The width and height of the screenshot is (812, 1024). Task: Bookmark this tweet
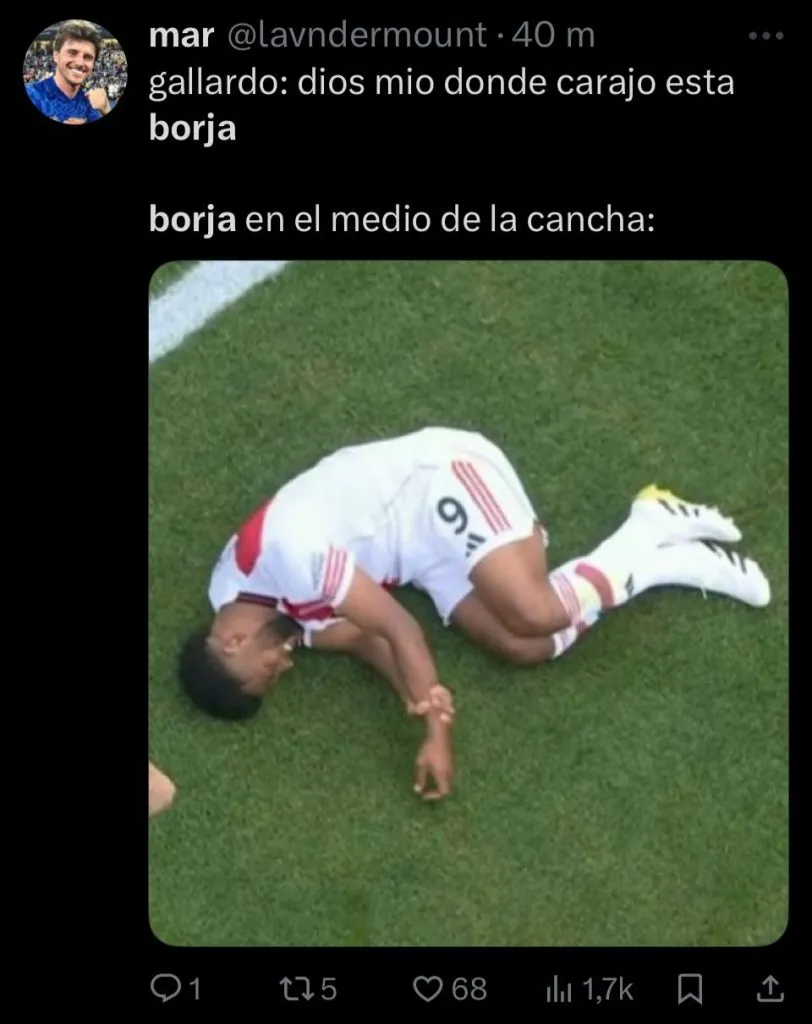point(689,989)
